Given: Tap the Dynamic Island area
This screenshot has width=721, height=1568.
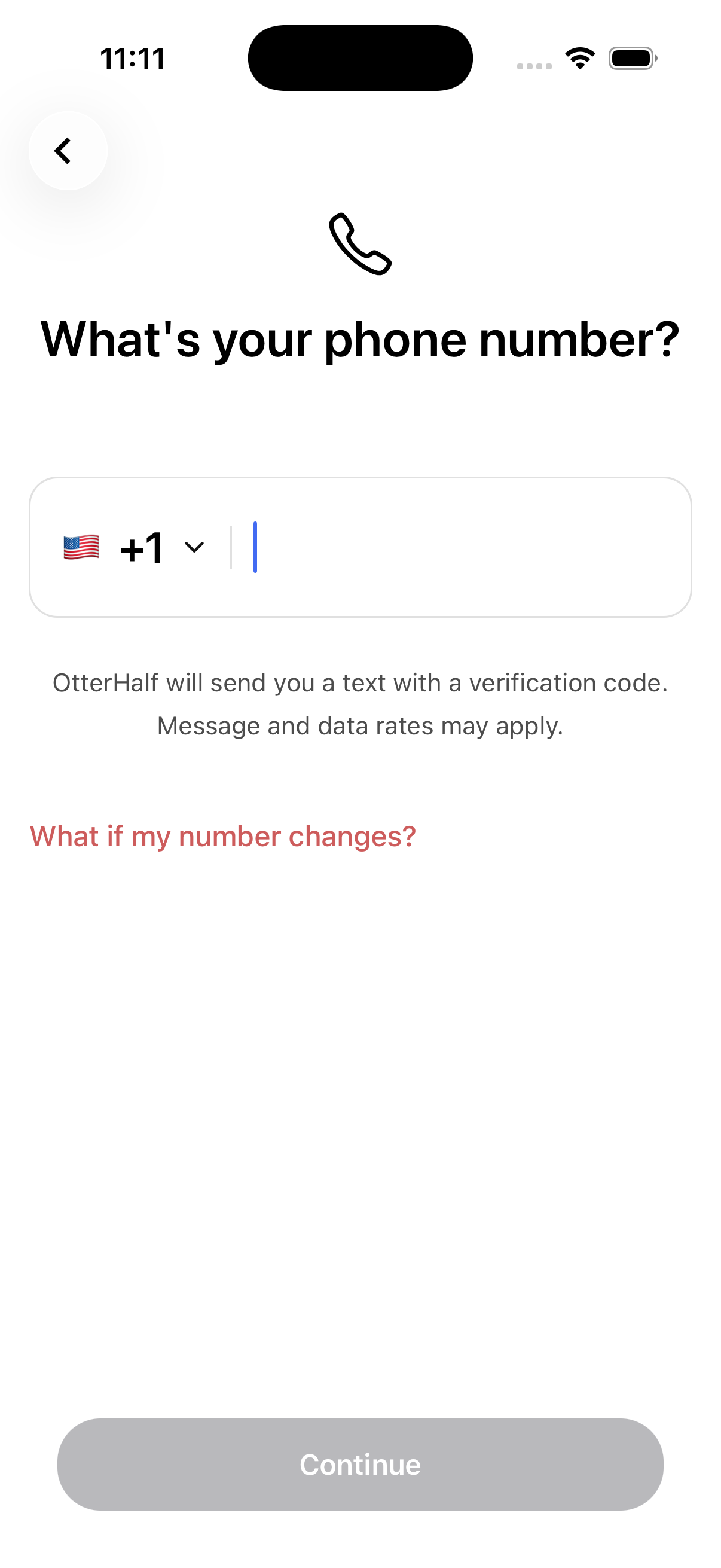Looking at the screenshot, I should [360, 57].
